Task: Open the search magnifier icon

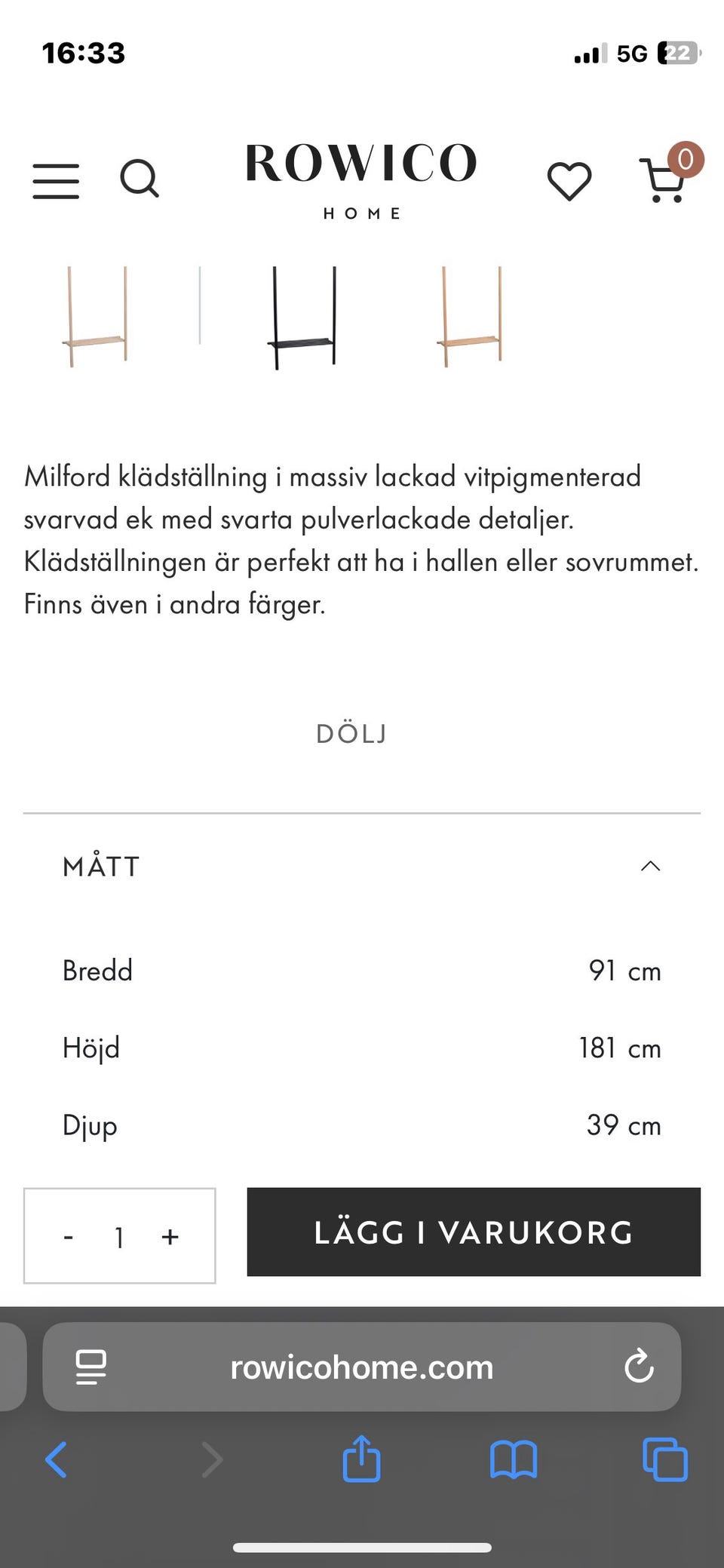Action: pyautogui.click(x=140, y=179)
